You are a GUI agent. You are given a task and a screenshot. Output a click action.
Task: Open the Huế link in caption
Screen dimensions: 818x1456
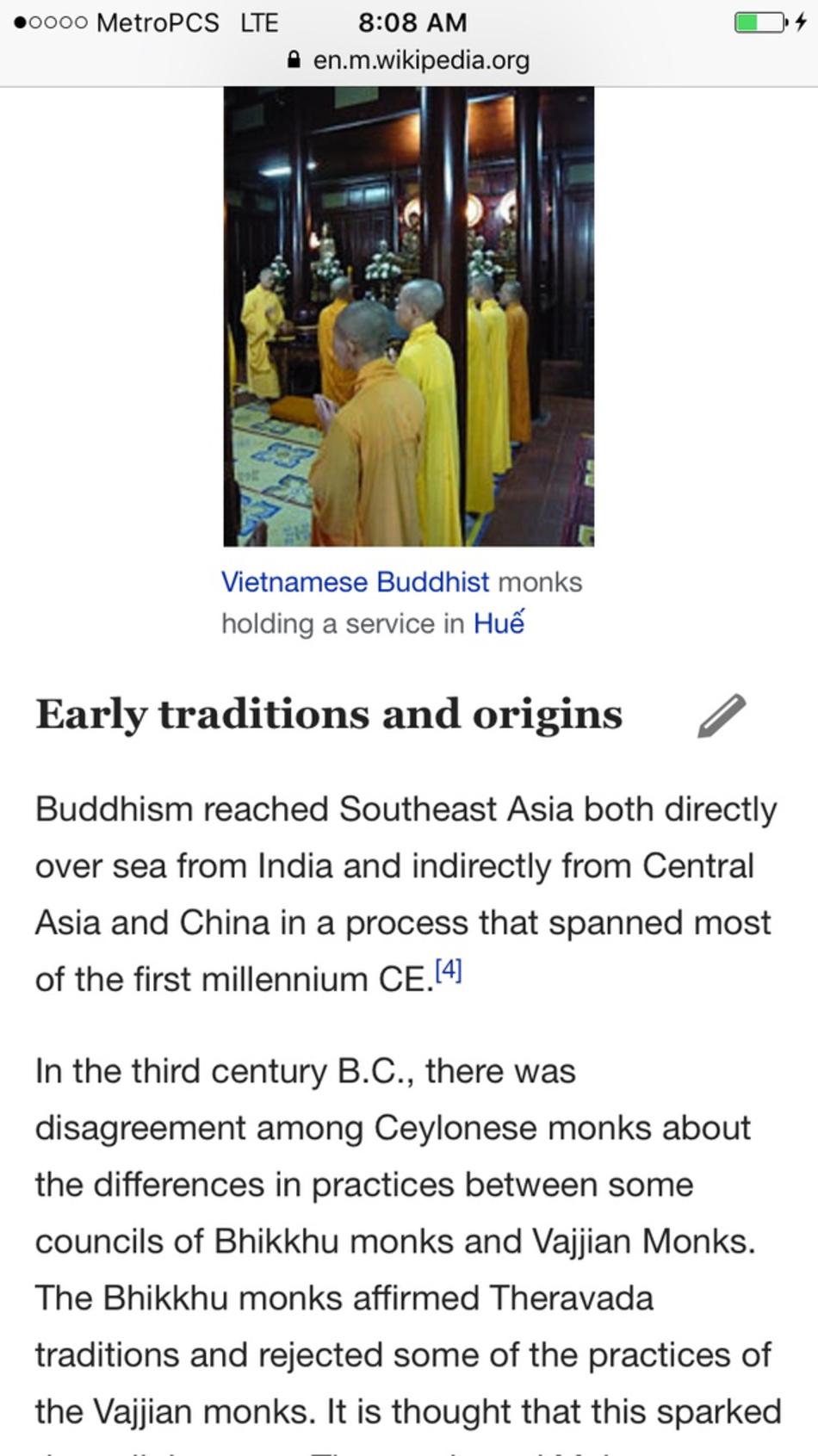499,623
